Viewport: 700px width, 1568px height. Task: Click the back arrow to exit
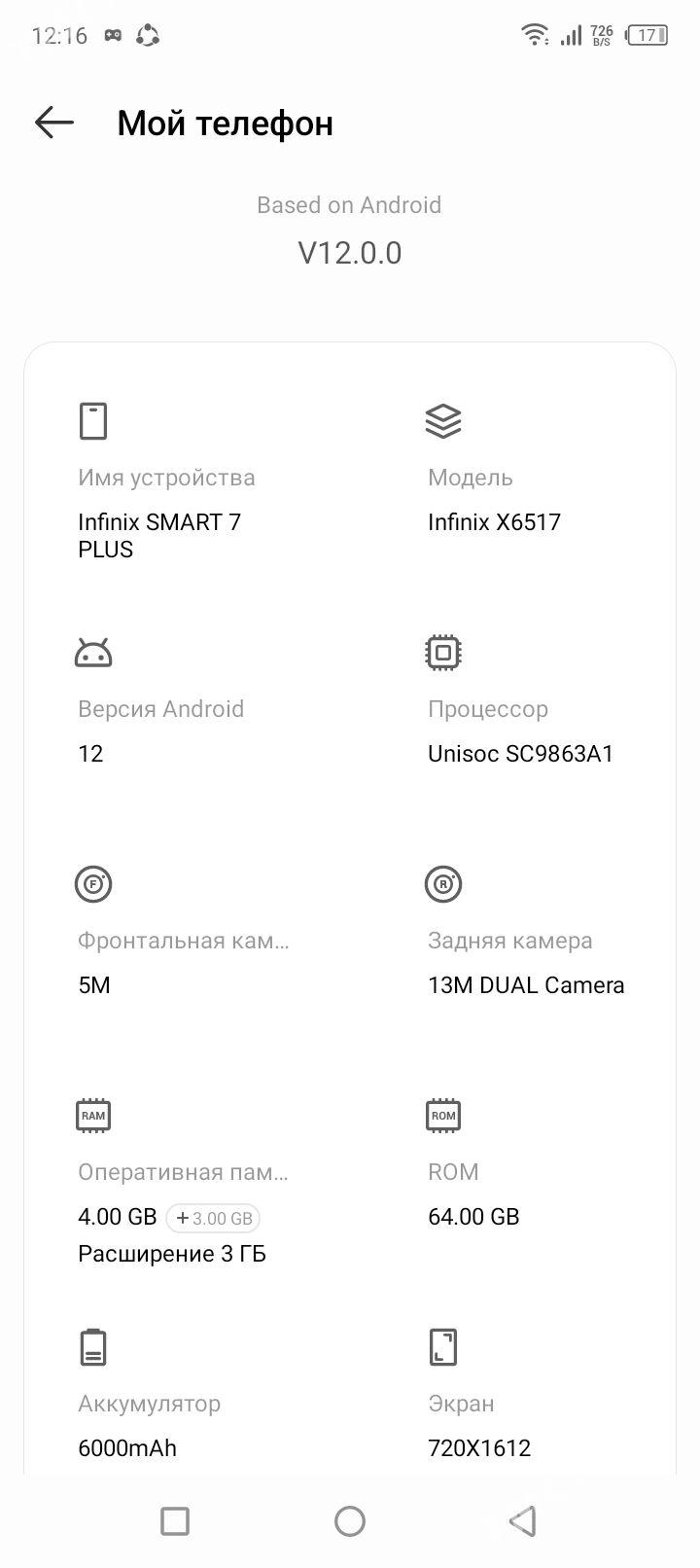(x=53, y=123)
